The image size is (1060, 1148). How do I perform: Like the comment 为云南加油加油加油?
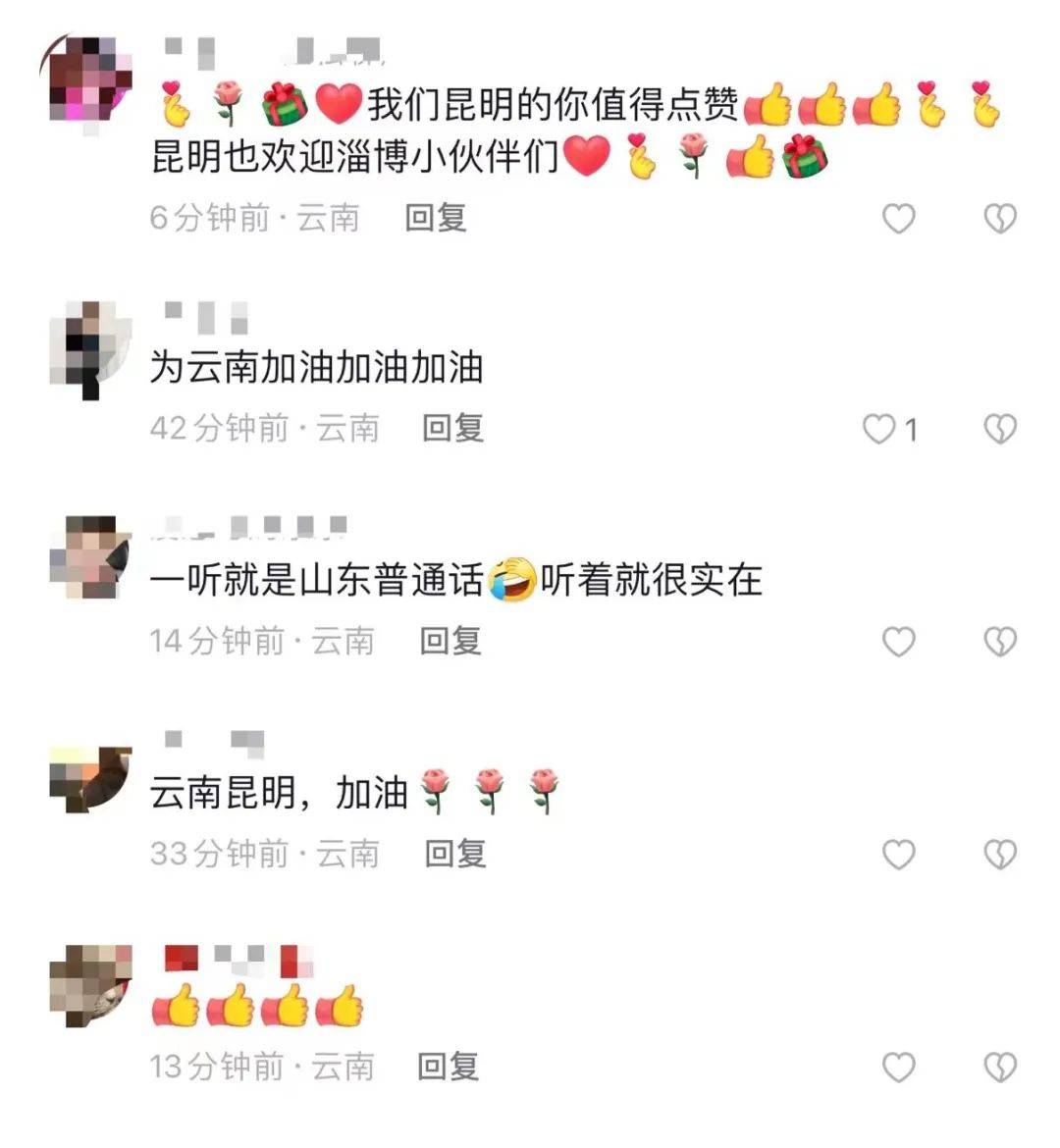(x=879, y=429)
